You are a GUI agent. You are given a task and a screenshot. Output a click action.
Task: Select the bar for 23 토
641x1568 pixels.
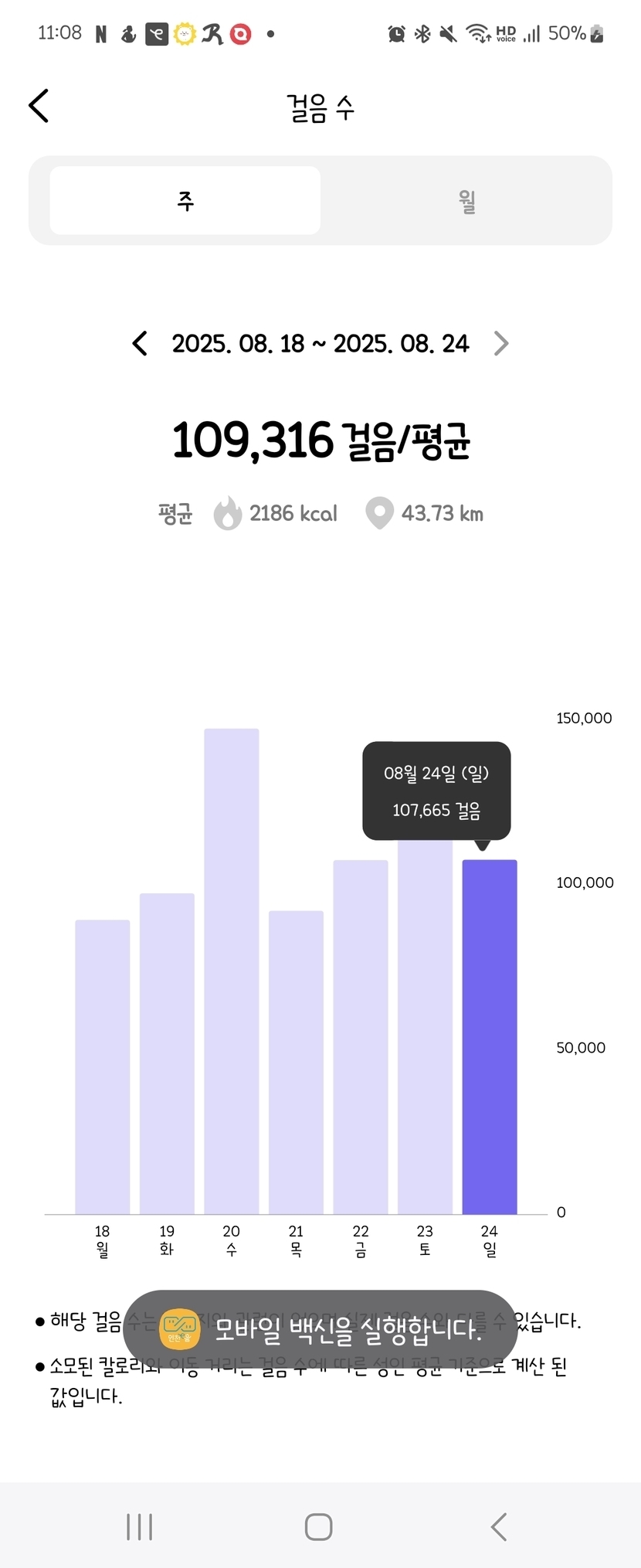coord(425,1028)
